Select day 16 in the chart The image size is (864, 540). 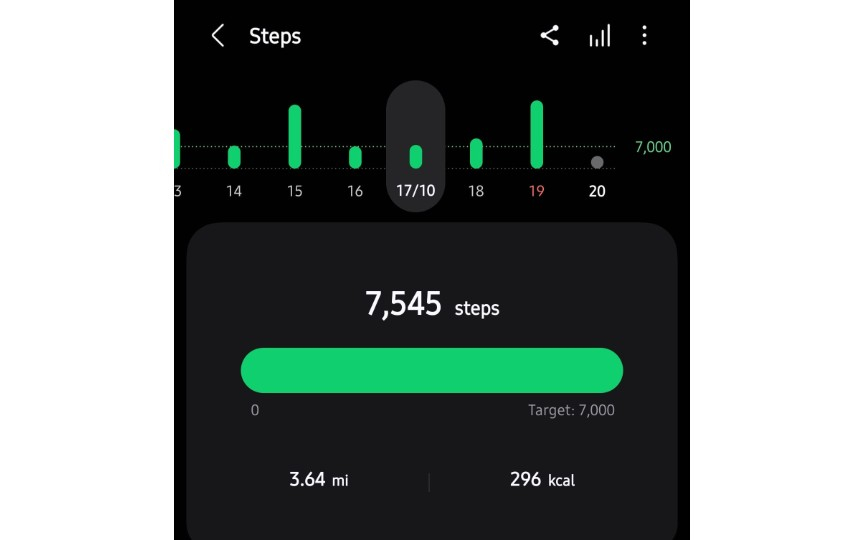pyautogui.click(x=355, y=158)
